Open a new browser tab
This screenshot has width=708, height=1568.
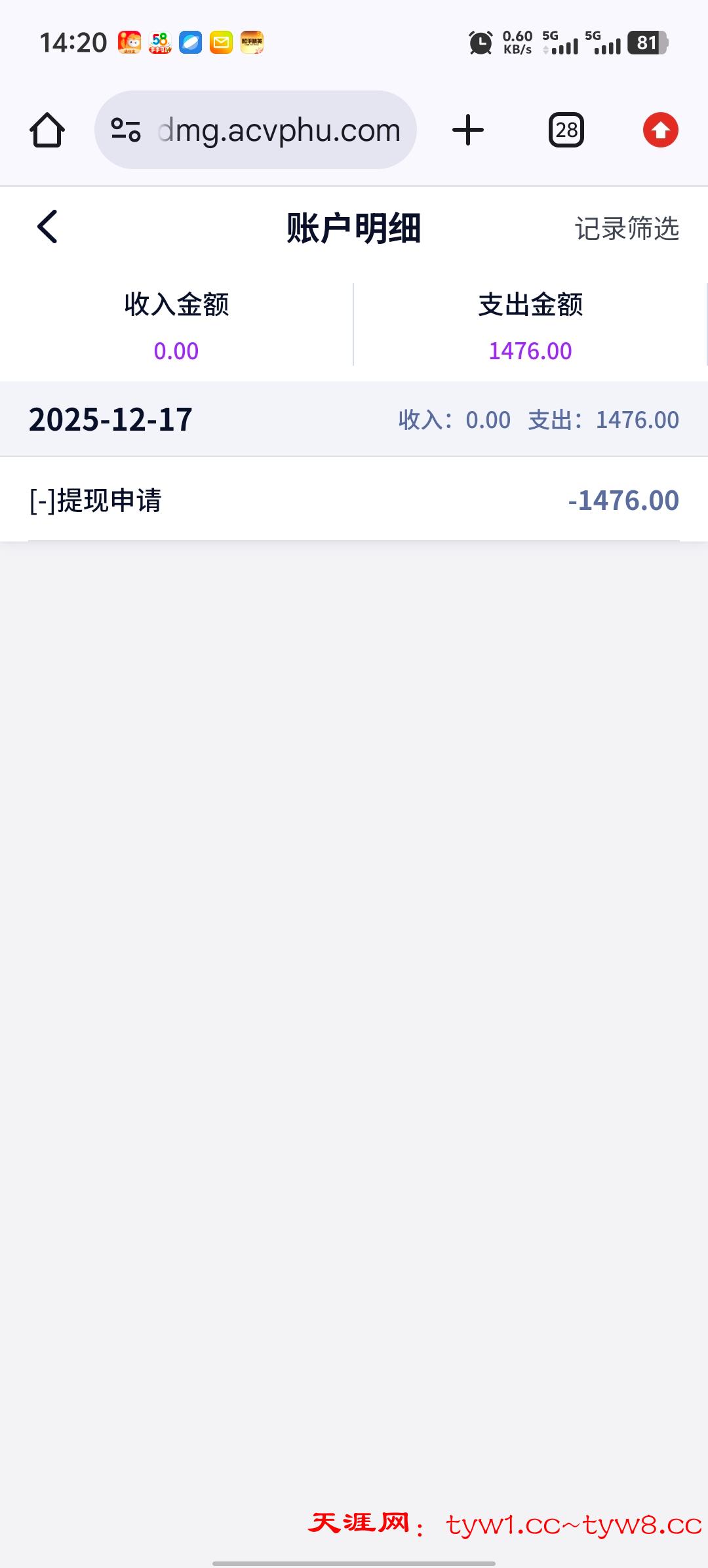468,130
